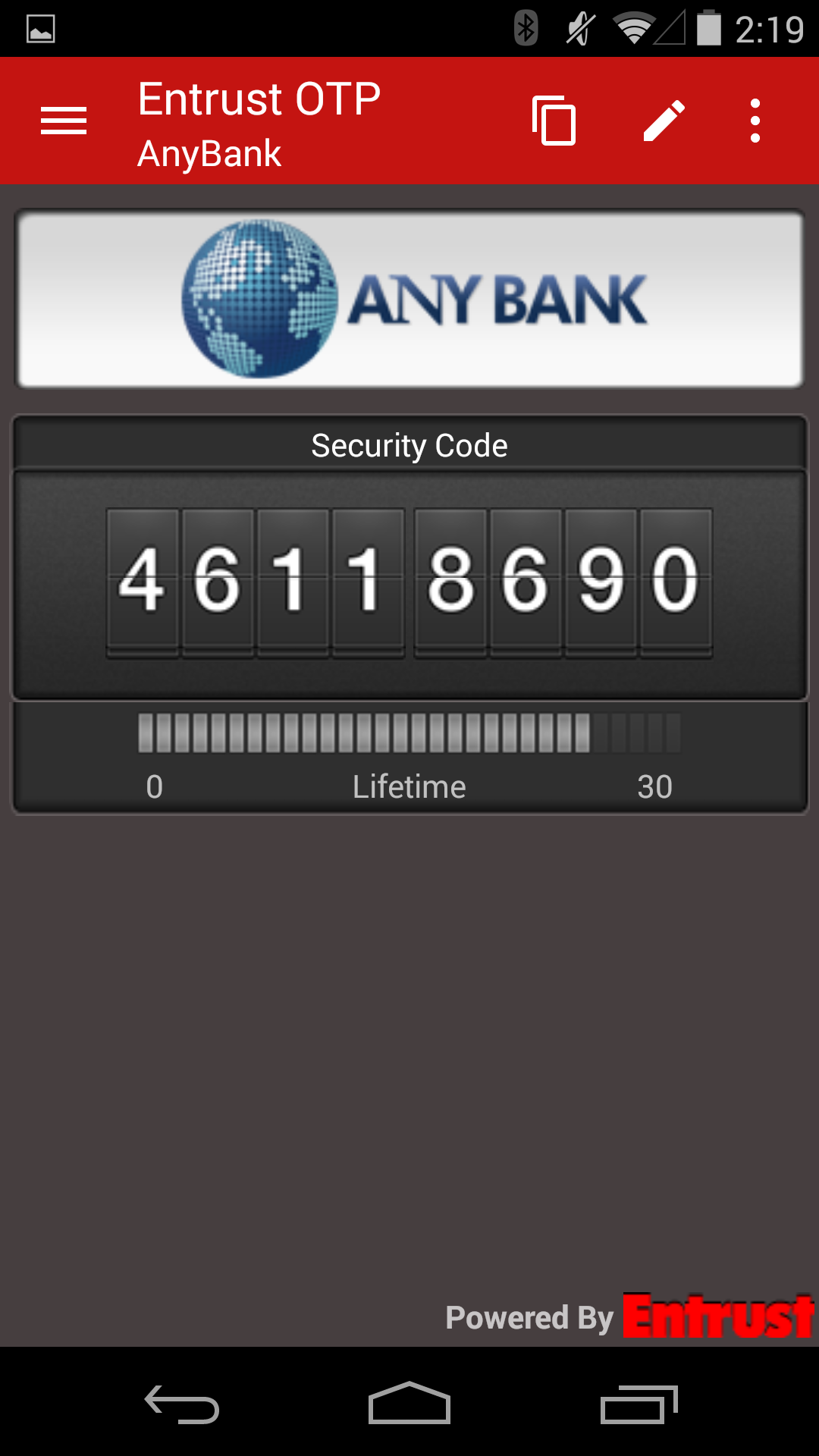
Task: Open the hamburger drawer menu
Action: (64, 121)
